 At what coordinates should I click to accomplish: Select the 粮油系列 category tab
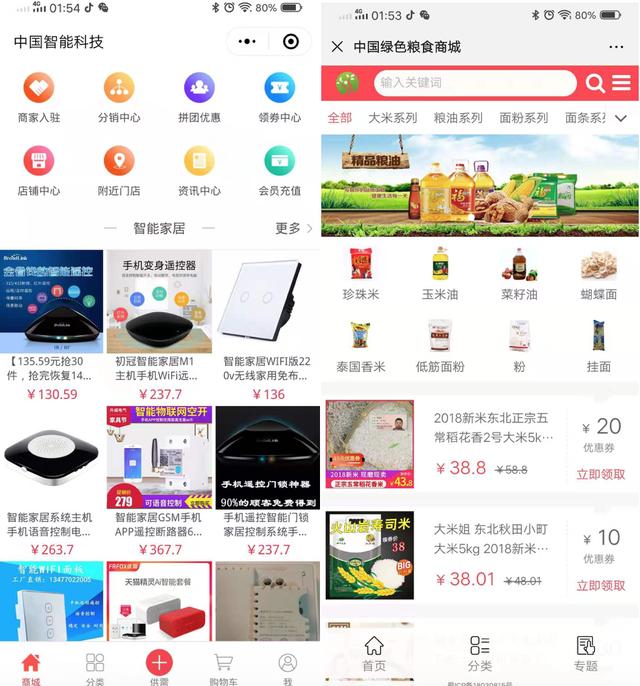click(x=458, y=118)
